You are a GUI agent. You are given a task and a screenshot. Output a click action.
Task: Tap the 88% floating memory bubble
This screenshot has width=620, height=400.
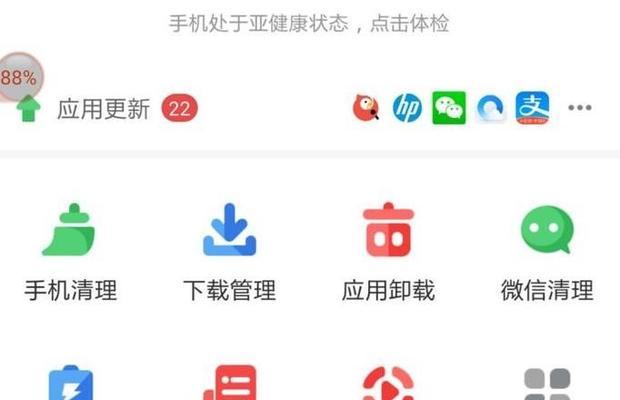point(18,76)
